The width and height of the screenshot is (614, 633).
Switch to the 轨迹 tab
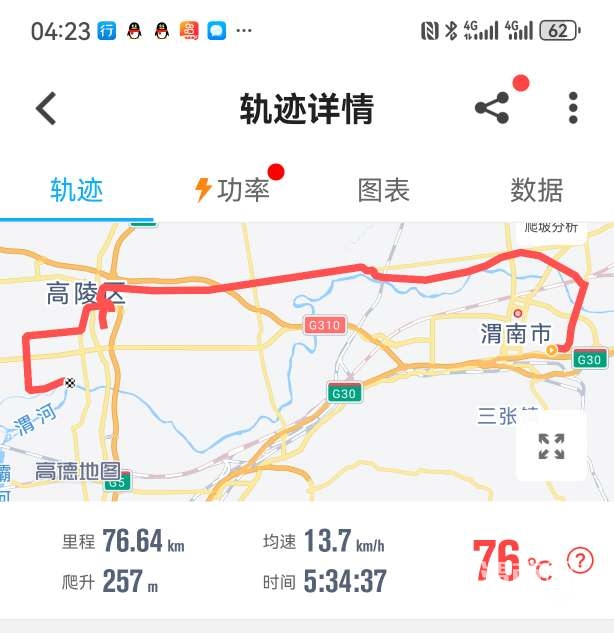[77, 190]
